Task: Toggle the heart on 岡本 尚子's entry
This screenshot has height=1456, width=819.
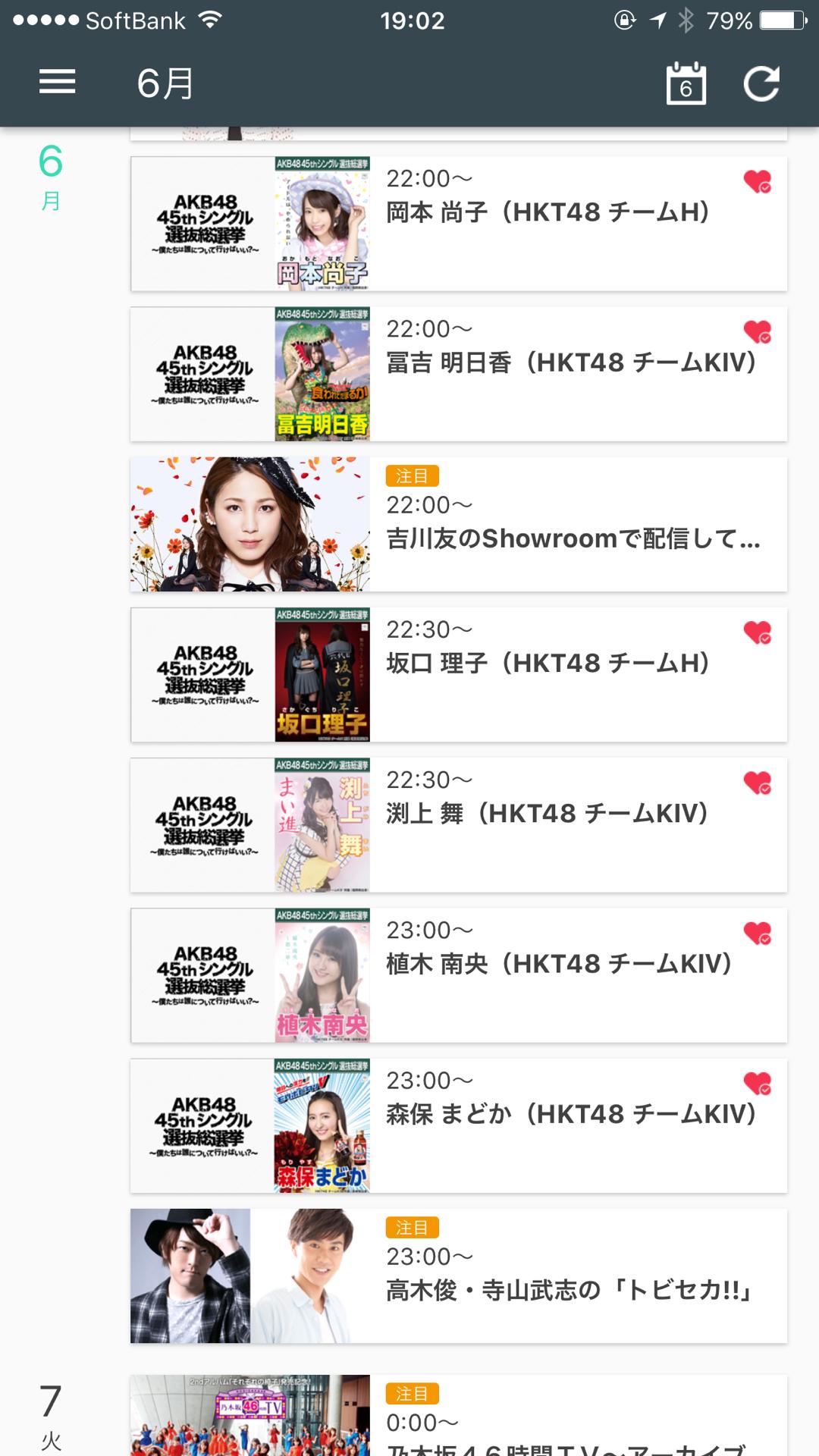Action: [757, 181]
